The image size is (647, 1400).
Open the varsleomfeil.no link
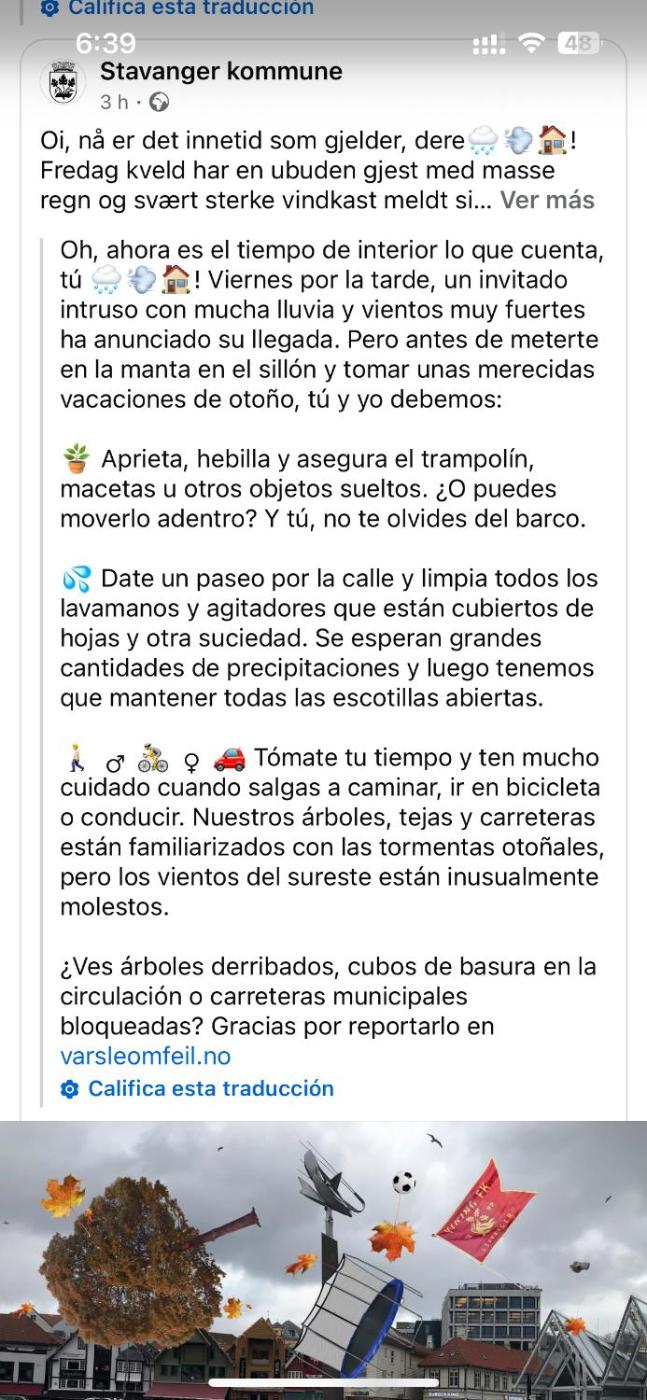(146, 1056)
